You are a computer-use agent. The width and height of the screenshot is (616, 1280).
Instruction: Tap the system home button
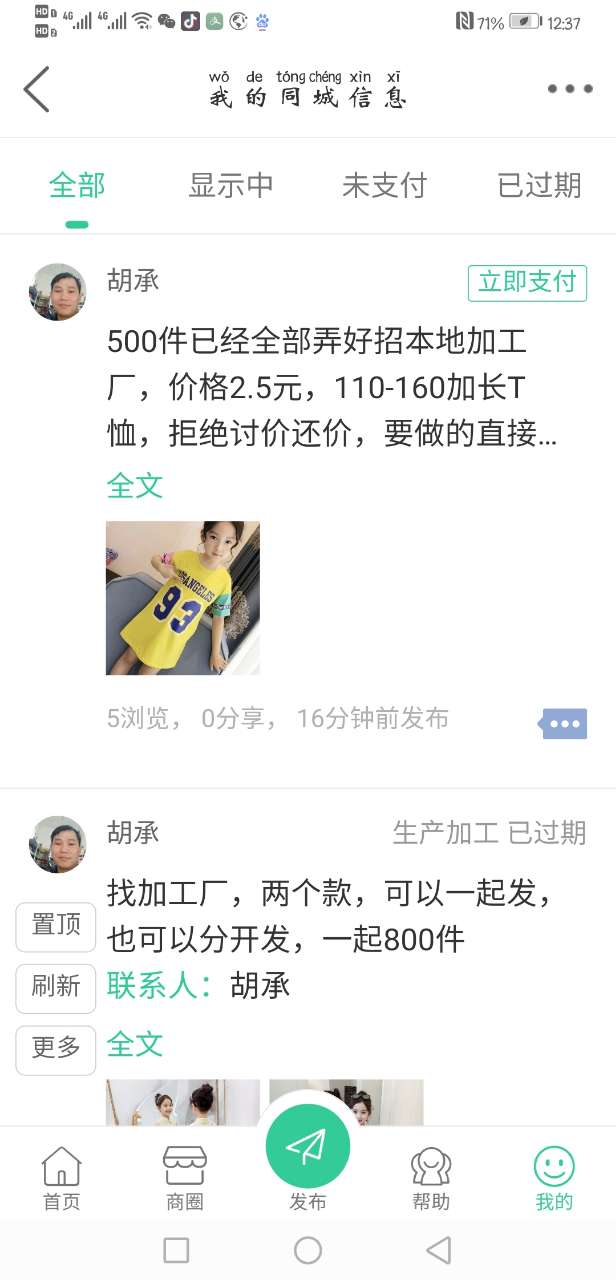(x=308, y=1250)
